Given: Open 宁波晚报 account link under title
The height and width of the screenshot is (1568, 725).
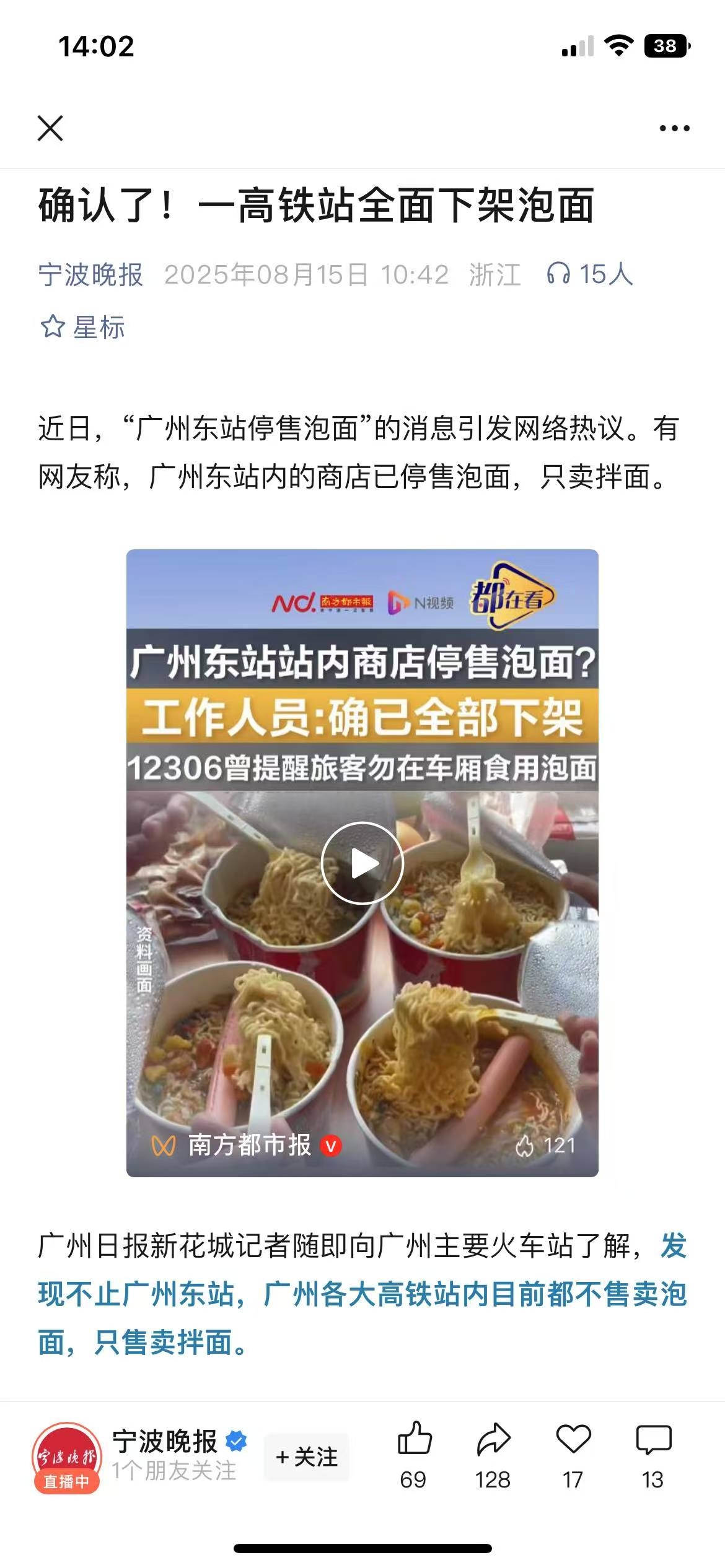Looking at the screenshot, I should click(x=90, y=274).
